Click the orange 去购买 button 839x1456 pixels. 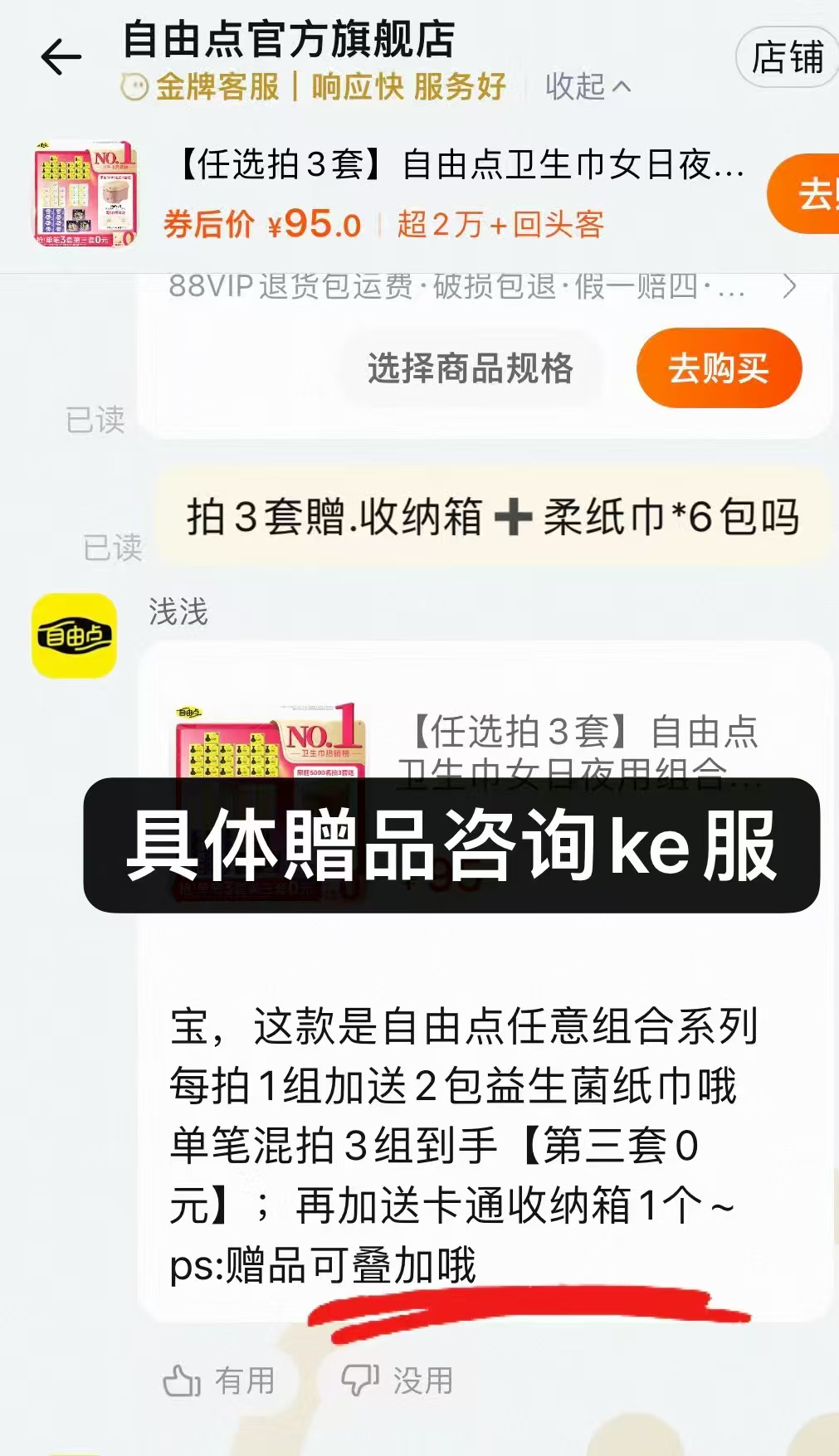pyautogui.click(x=719, y=368)
